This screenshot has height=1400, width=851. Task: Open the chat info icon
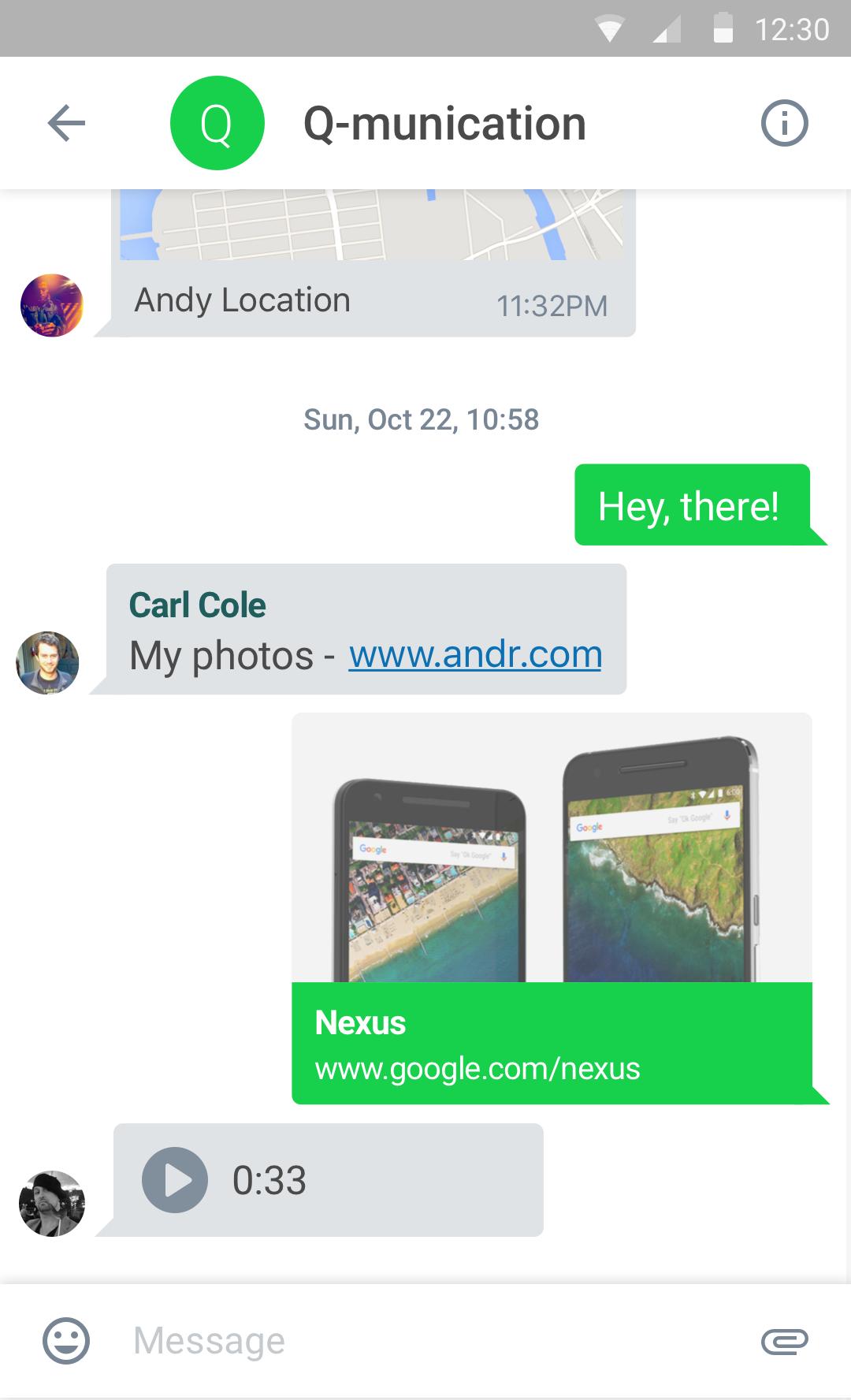tap(784, 123)
